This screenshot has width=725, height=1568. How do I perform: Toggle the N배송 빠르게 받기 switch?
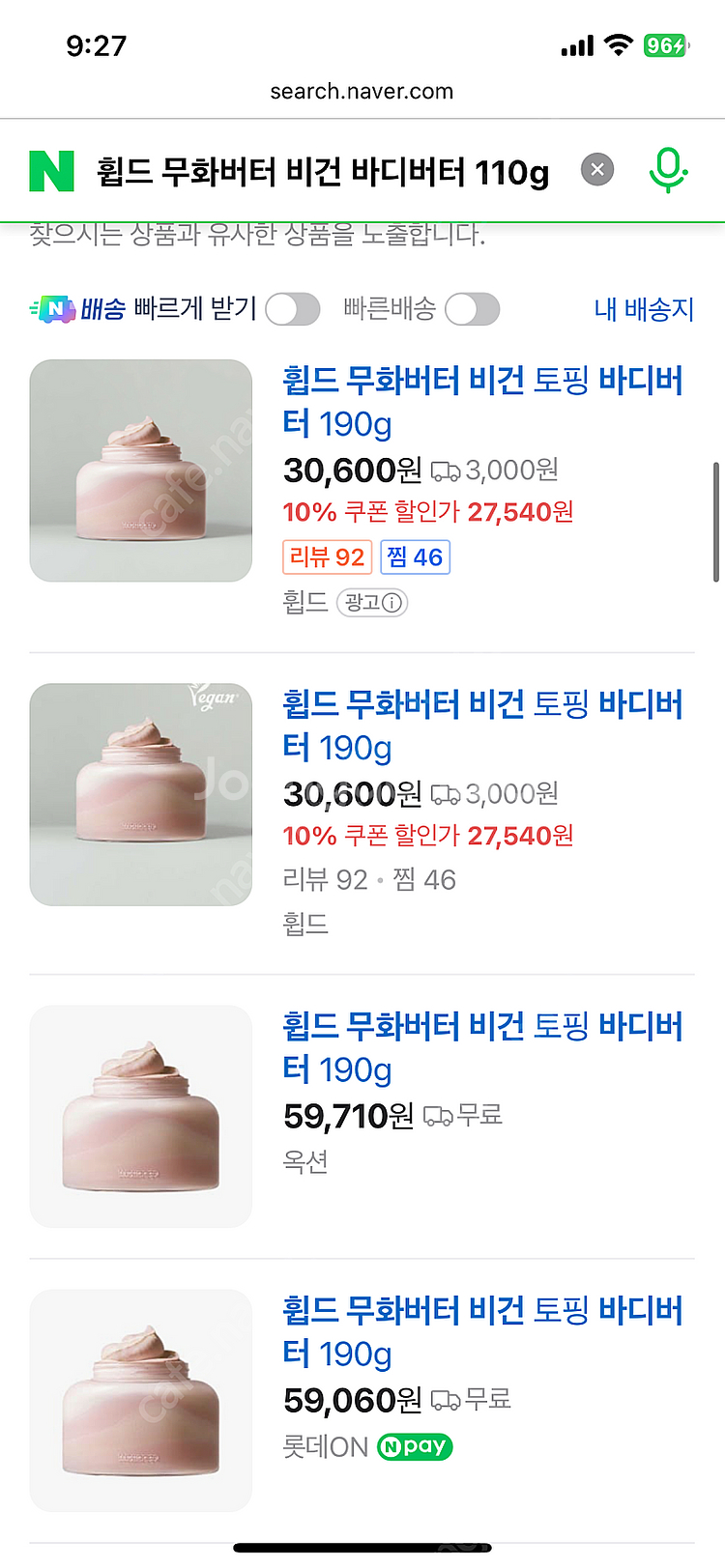click(x=293, y=310)
